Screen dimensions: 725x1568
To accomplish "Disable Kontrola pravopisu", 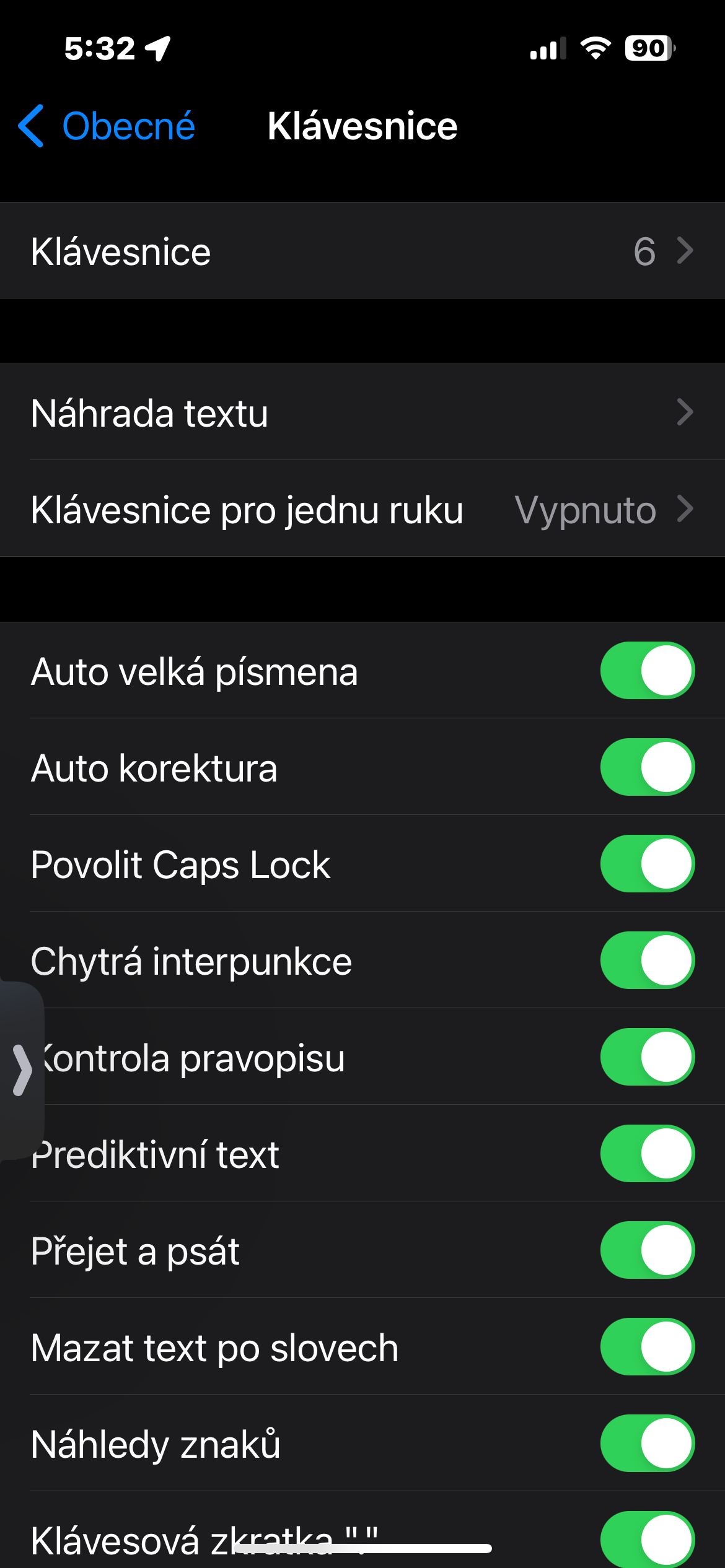I will point(647,1057).
